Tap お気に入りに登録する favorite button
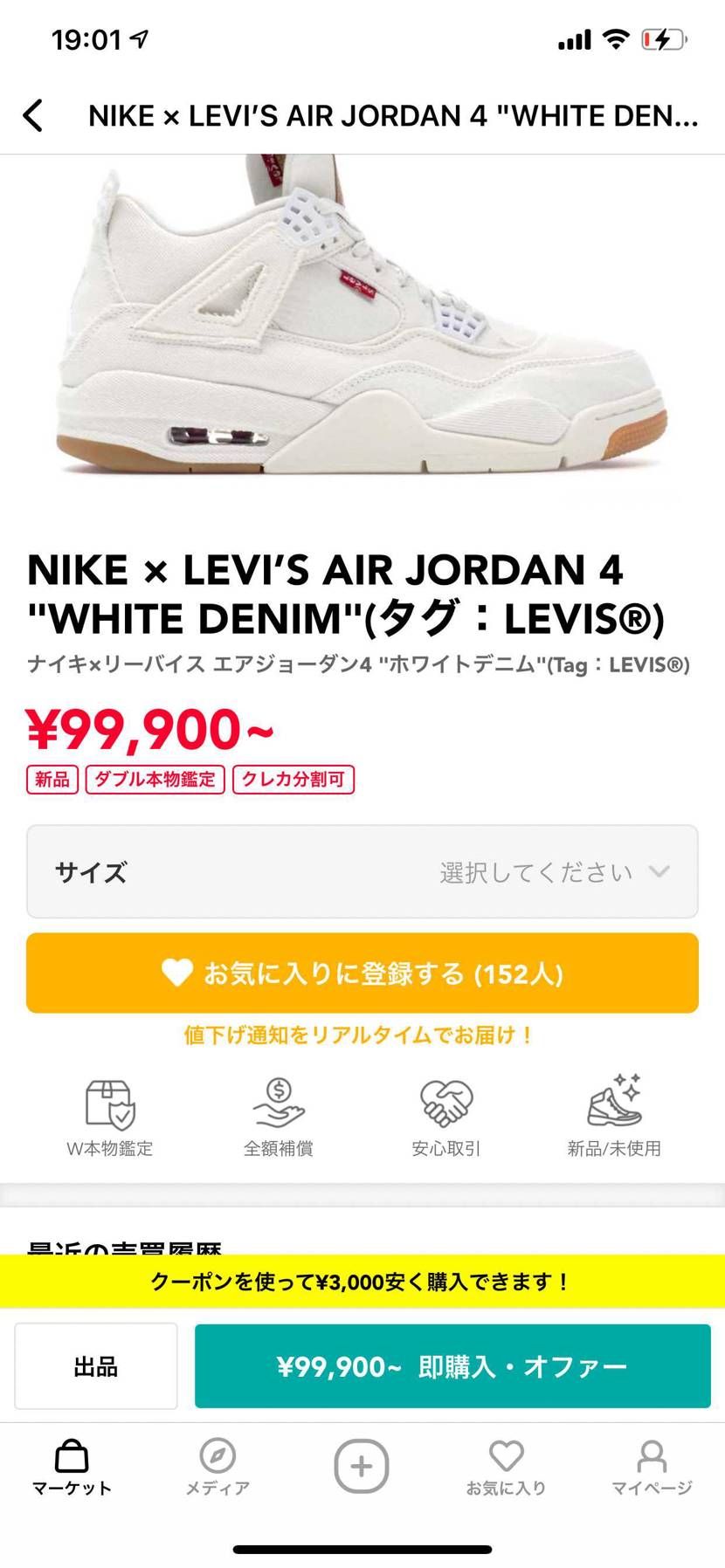725x1568 pixels. [362, 972]
